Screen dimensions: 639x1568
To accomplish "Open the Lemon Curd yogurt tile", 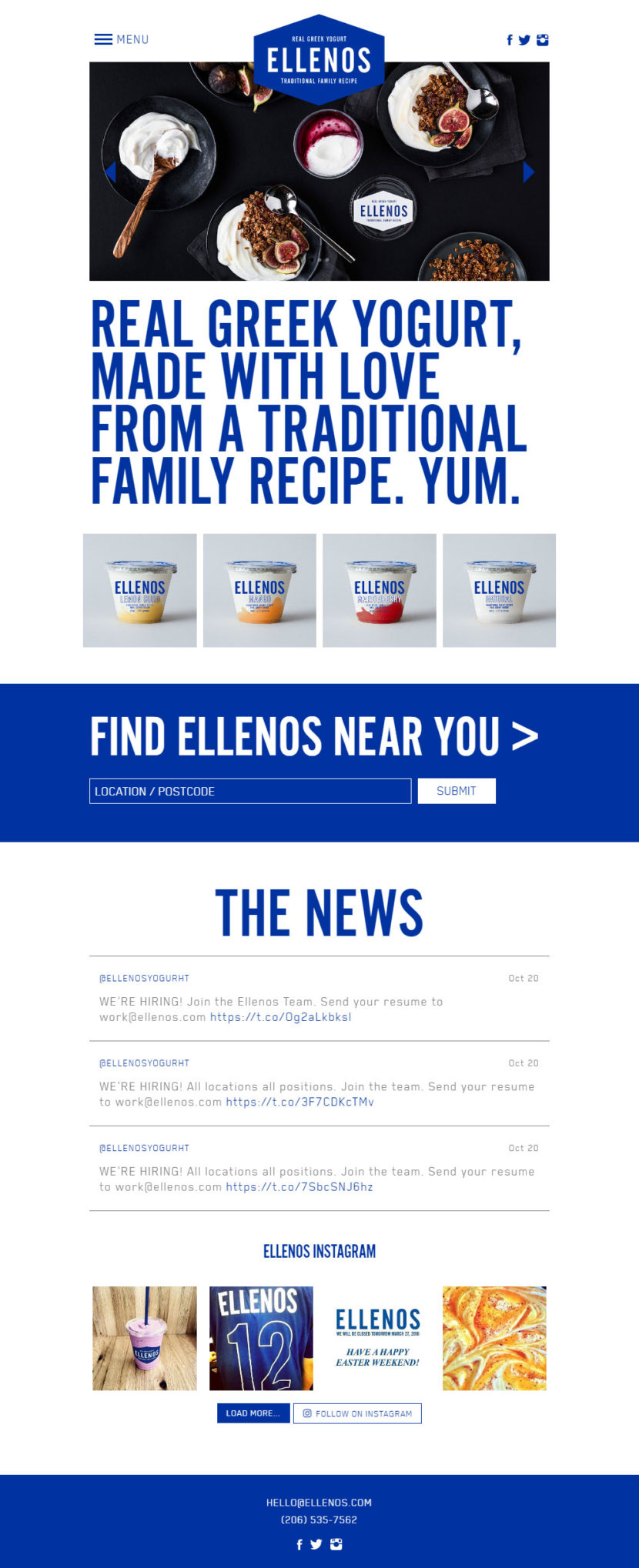I will [x=139, y=590].
